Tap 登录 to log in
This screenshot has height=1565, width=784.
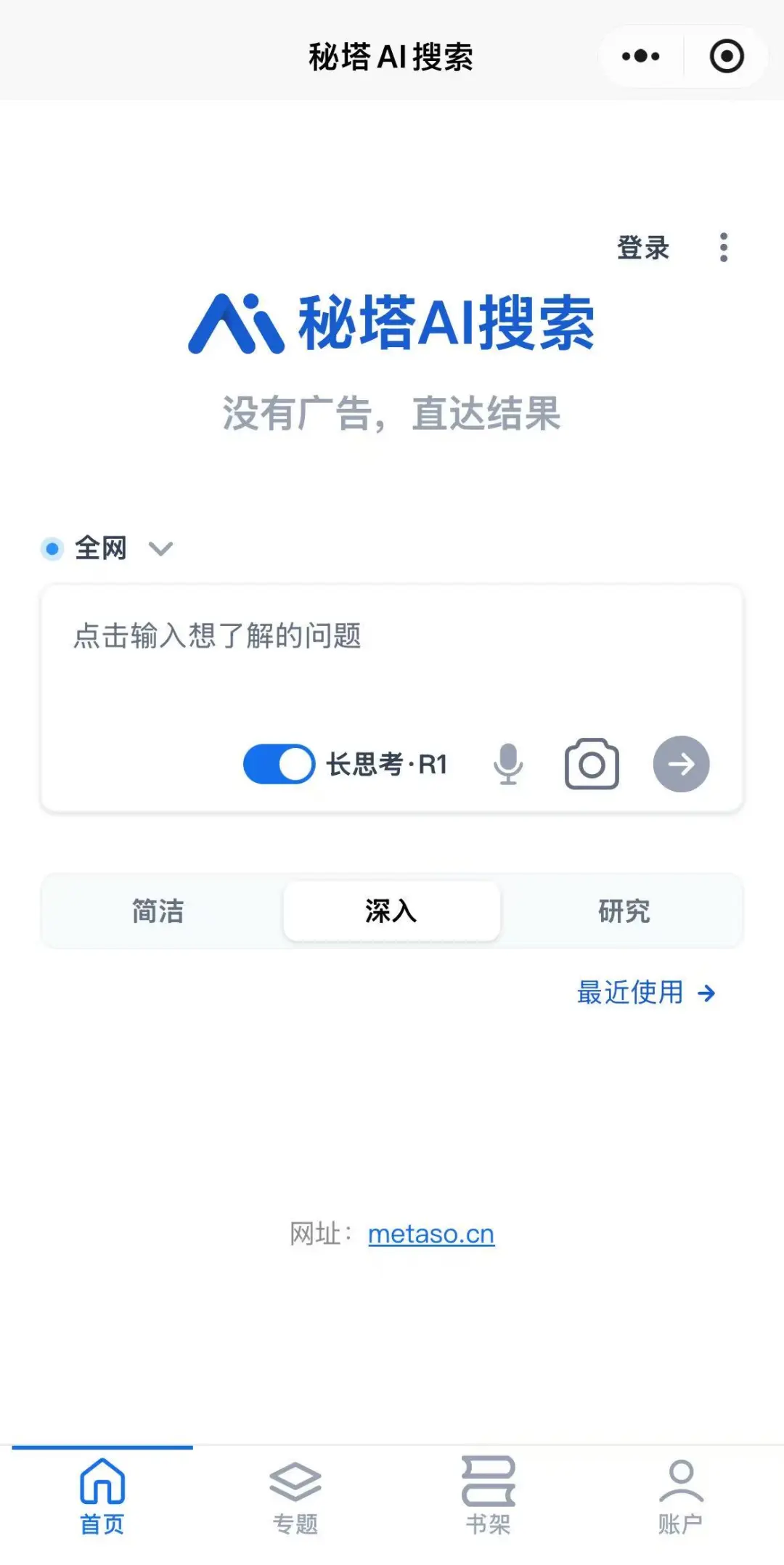point(642,248)
